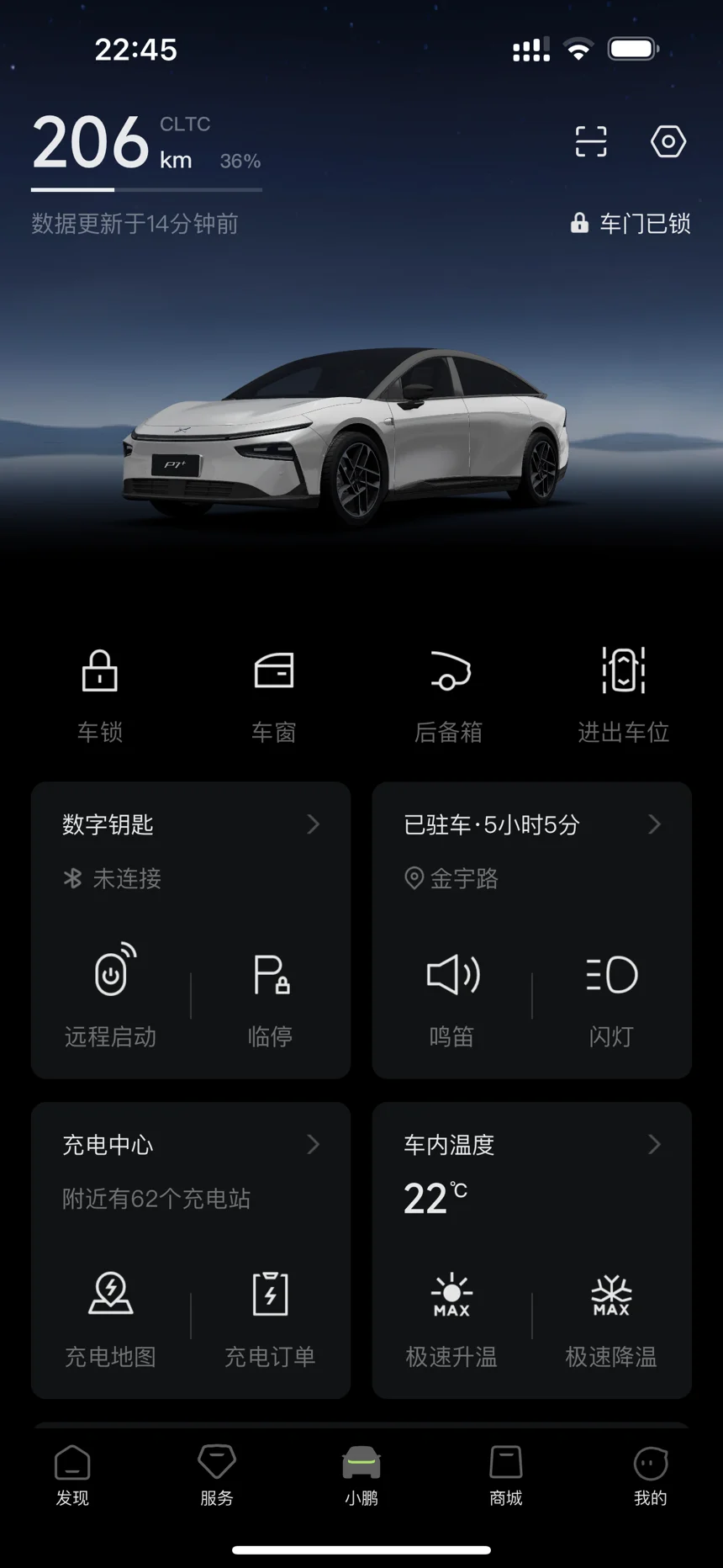This screenshot has width=723, height=1568.
Task: Tap the 车锁 lock control
Action: (x=100, y=696)
